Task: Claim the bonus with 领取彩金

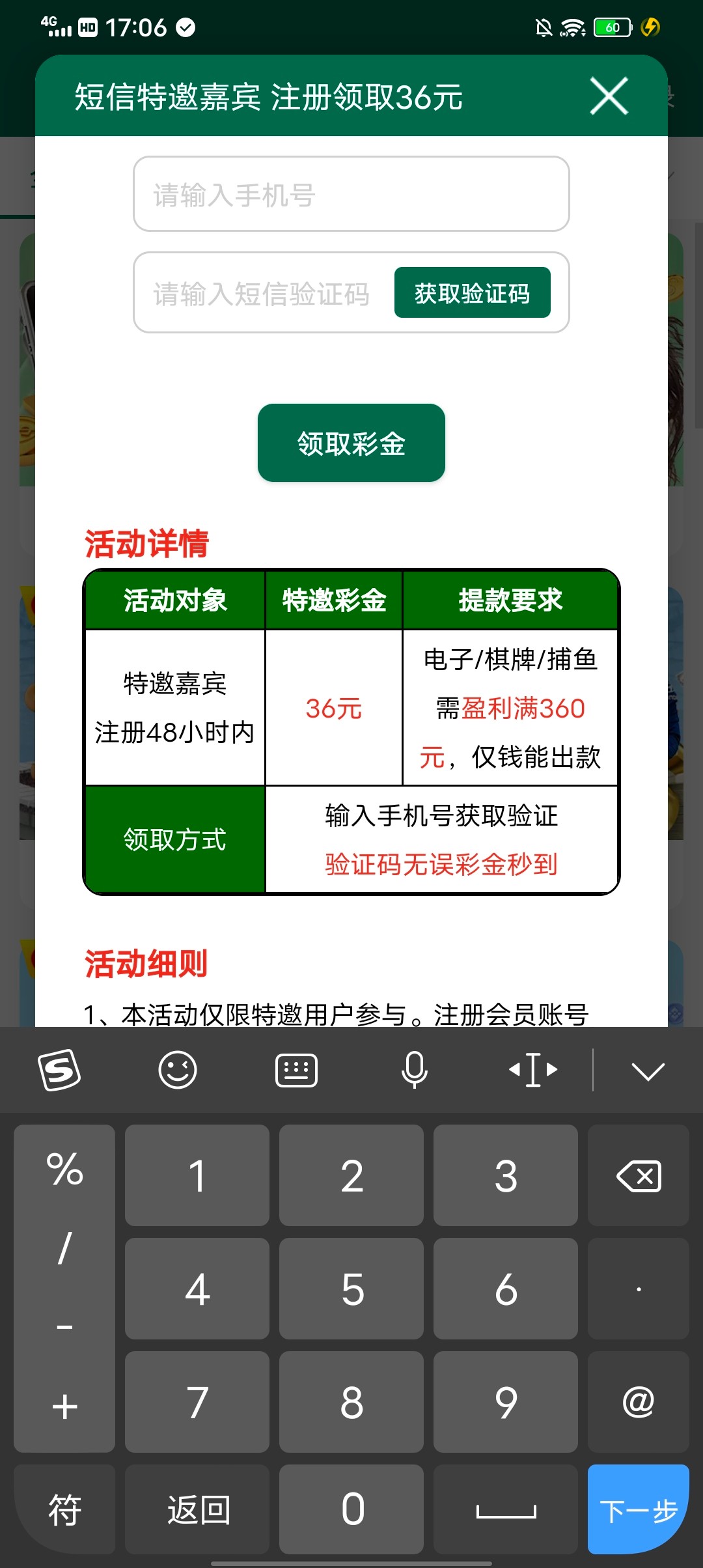Action: pos(351,443)
